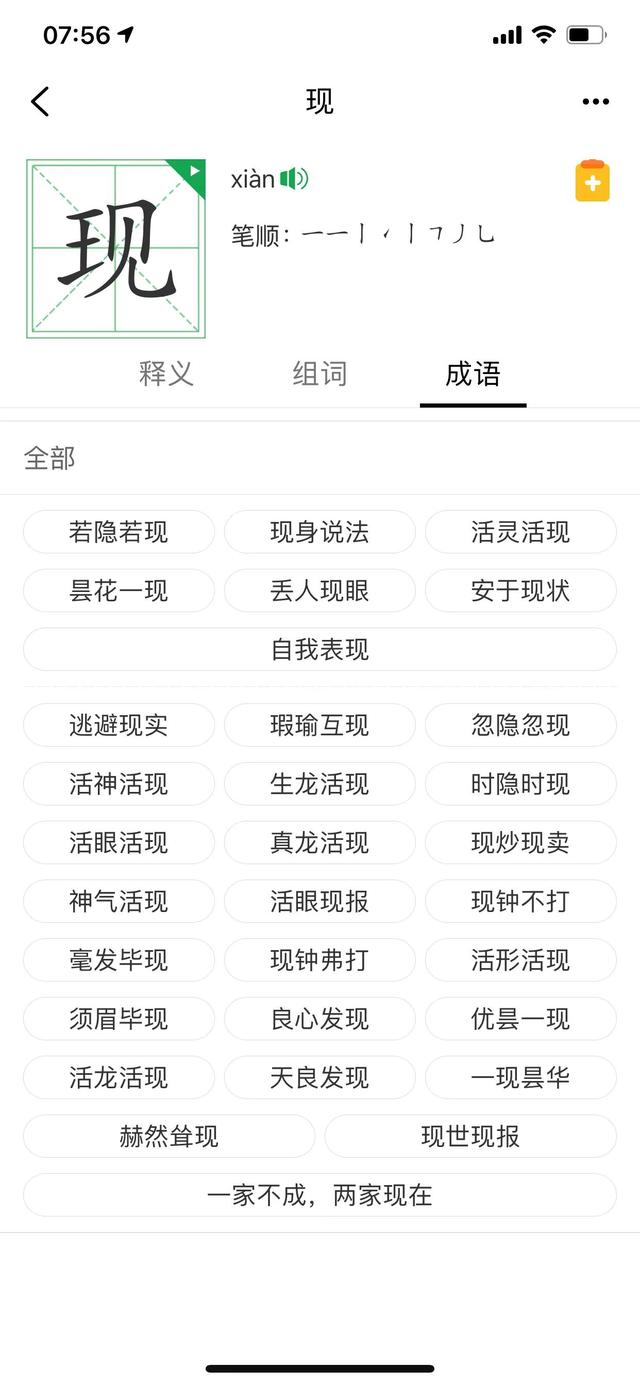Screen dimensions: 640x1385
Task: Switch to the 释义 tab
Action: click(166, 374)
